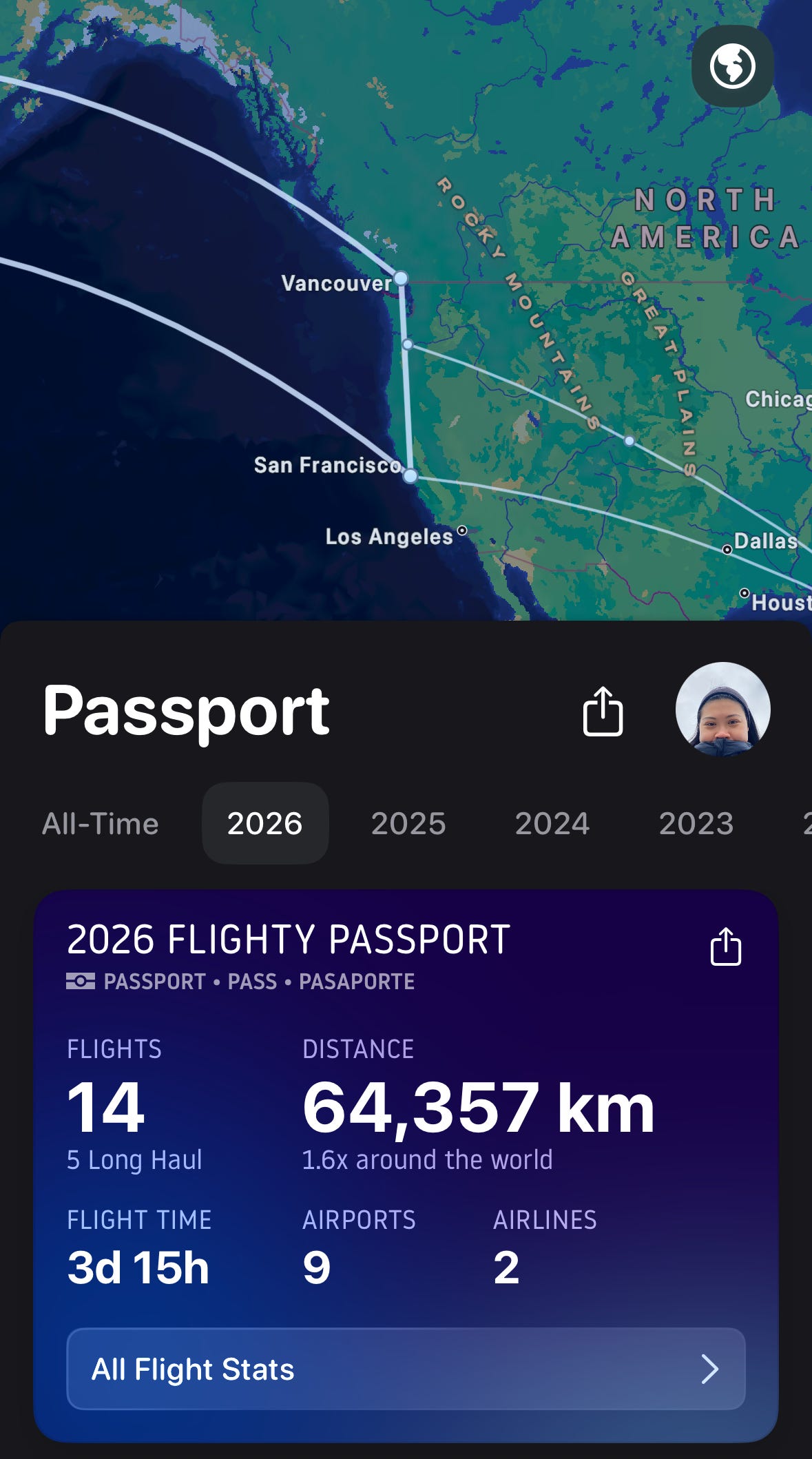
Task: Switch to the 2025 tab
Action: click(408, 823)
